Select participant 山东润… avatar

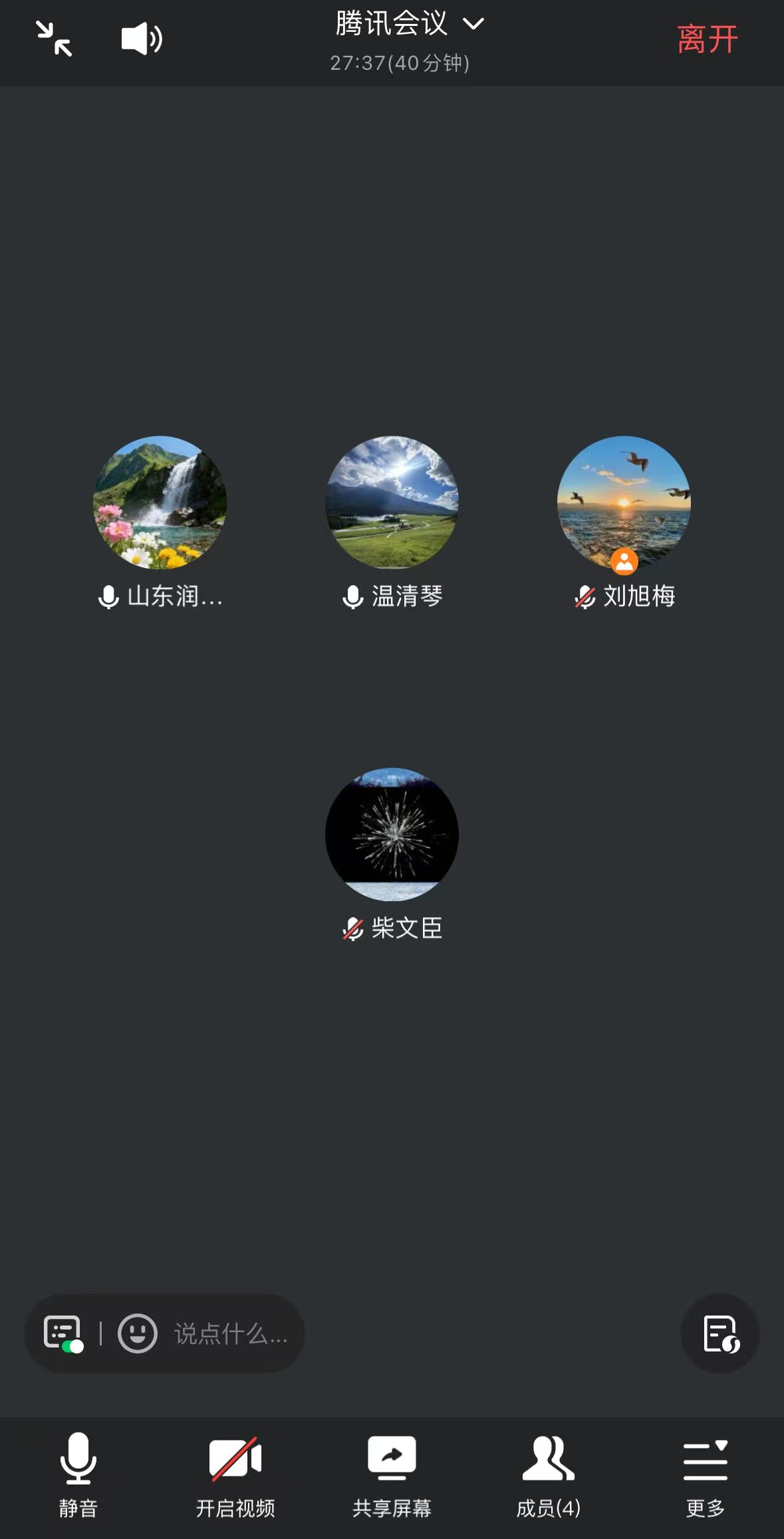(160, 503)
